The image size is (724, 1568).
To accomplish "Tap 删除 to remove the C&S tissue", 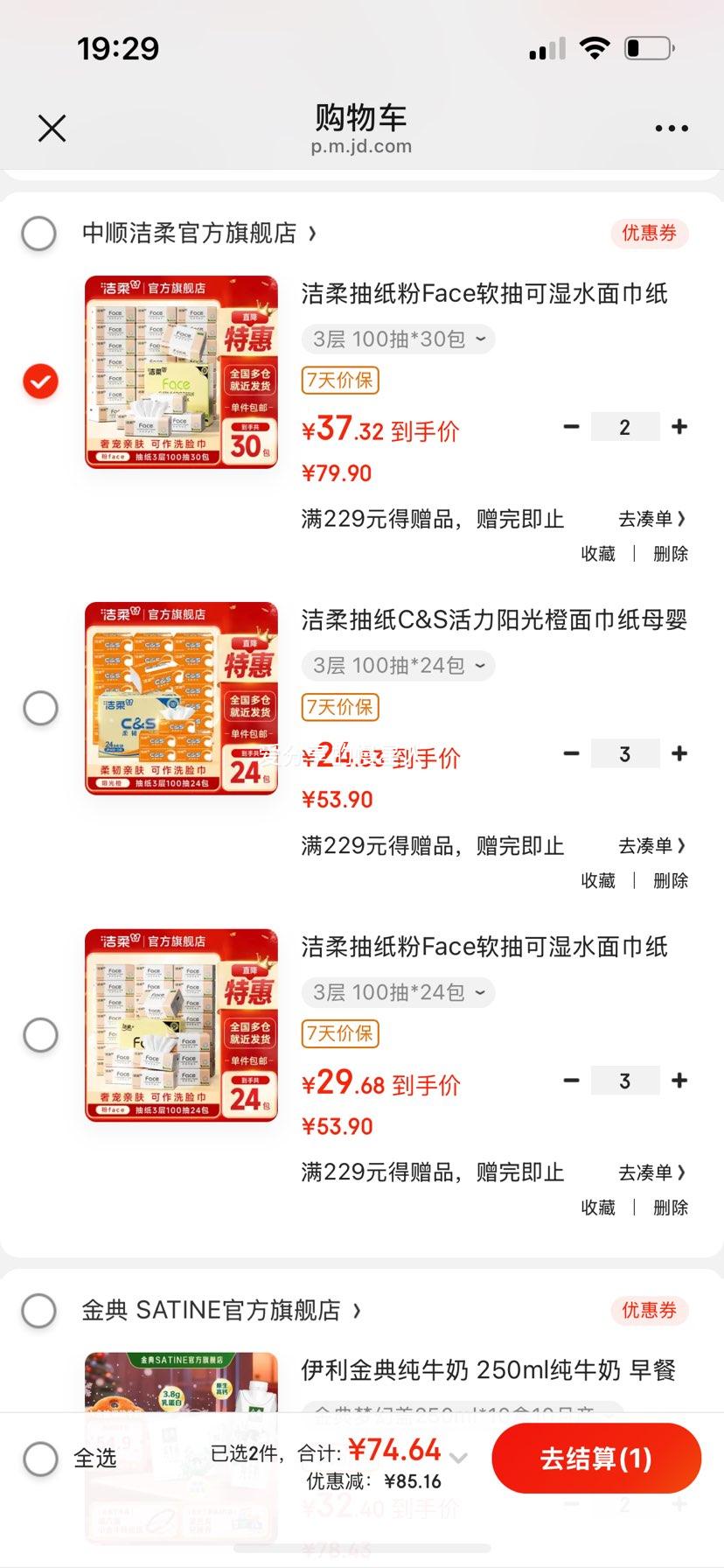I will click(669, 880).
